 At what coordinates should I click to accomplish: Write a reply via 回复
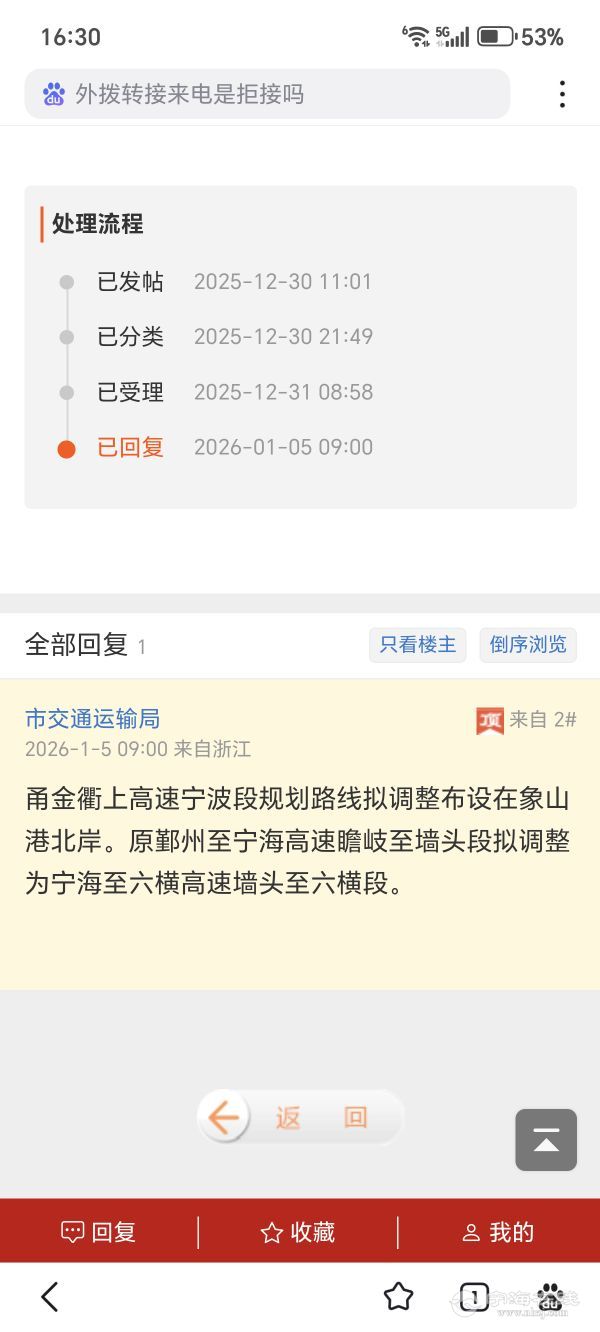(99, 1233)
